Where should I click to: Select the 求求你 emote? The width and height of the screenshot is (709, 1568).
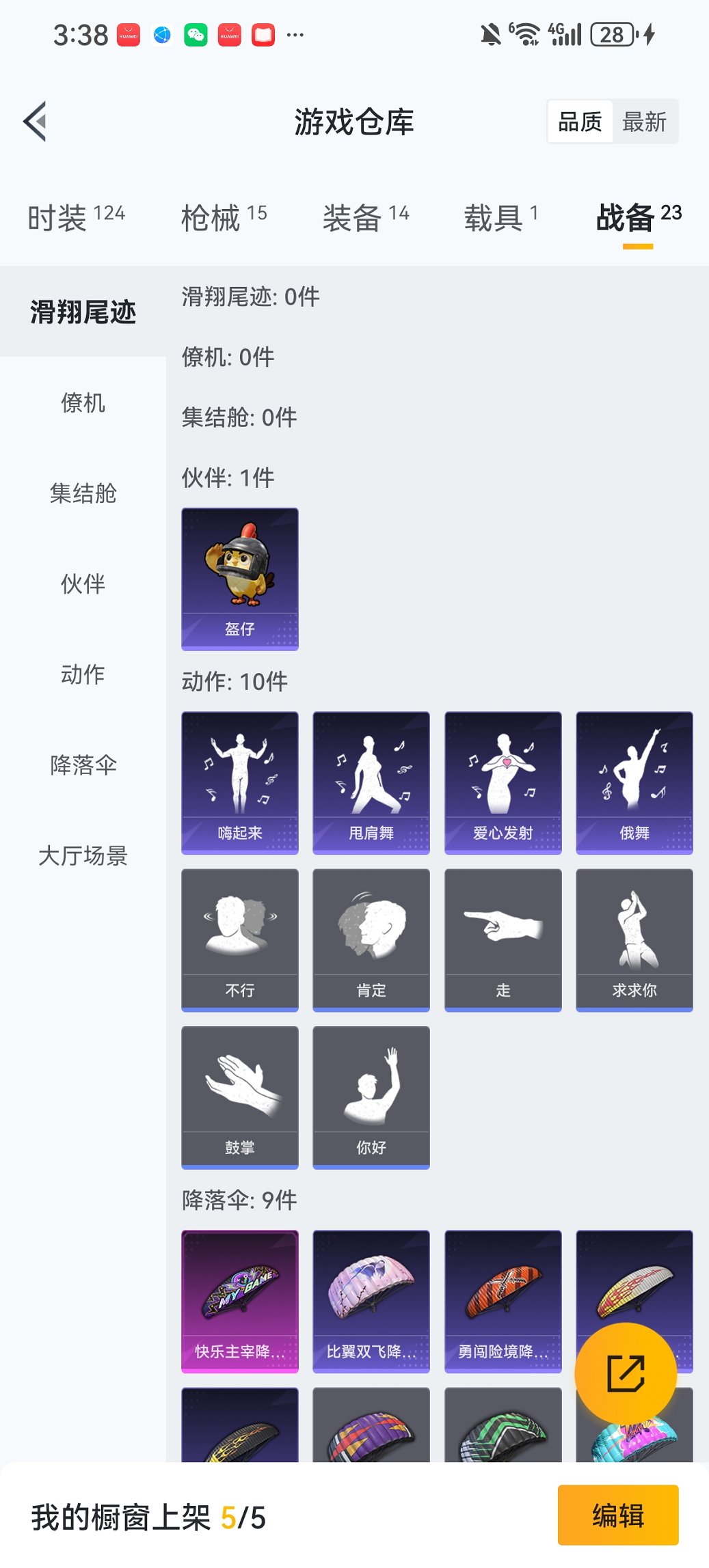pos(634,939)
